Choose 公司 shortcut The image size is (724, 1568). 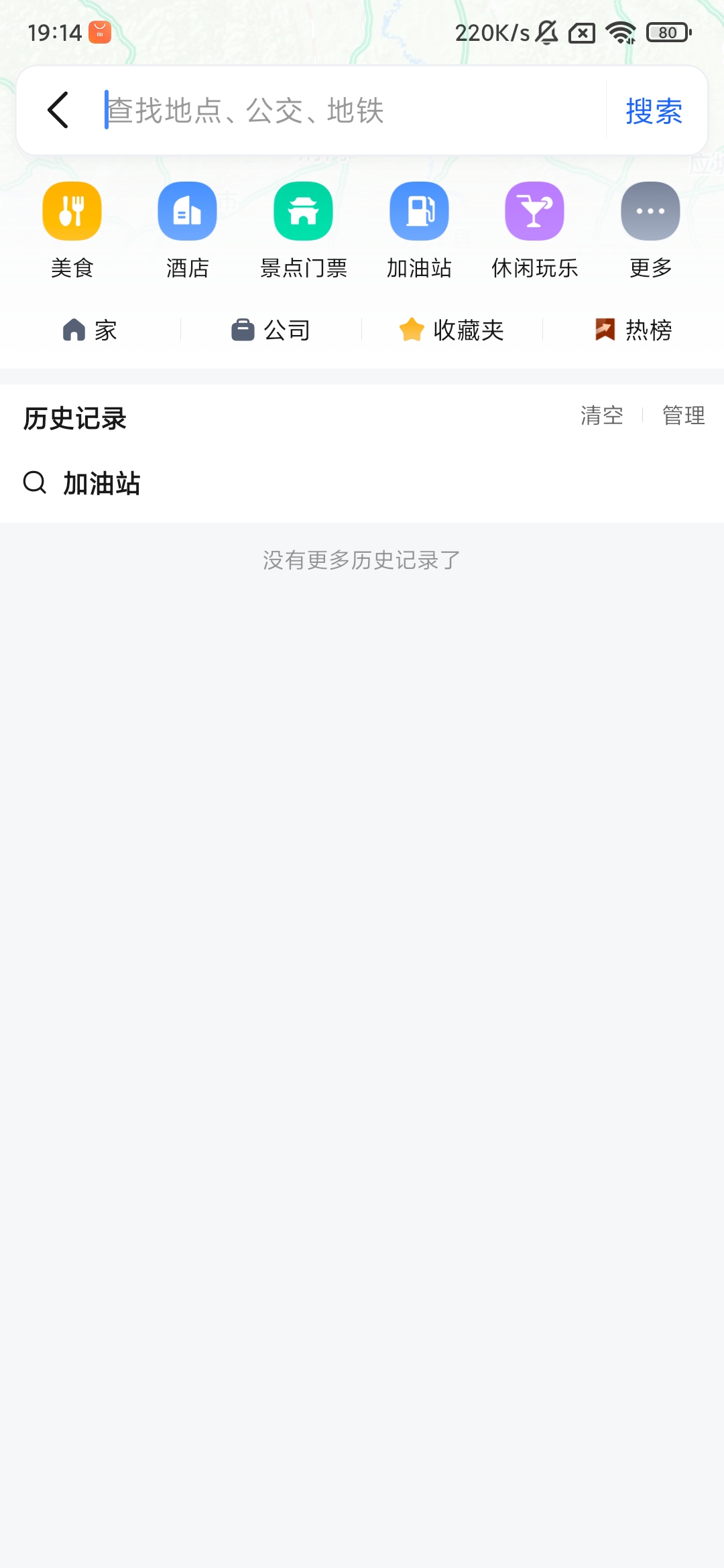click(271, 330)
